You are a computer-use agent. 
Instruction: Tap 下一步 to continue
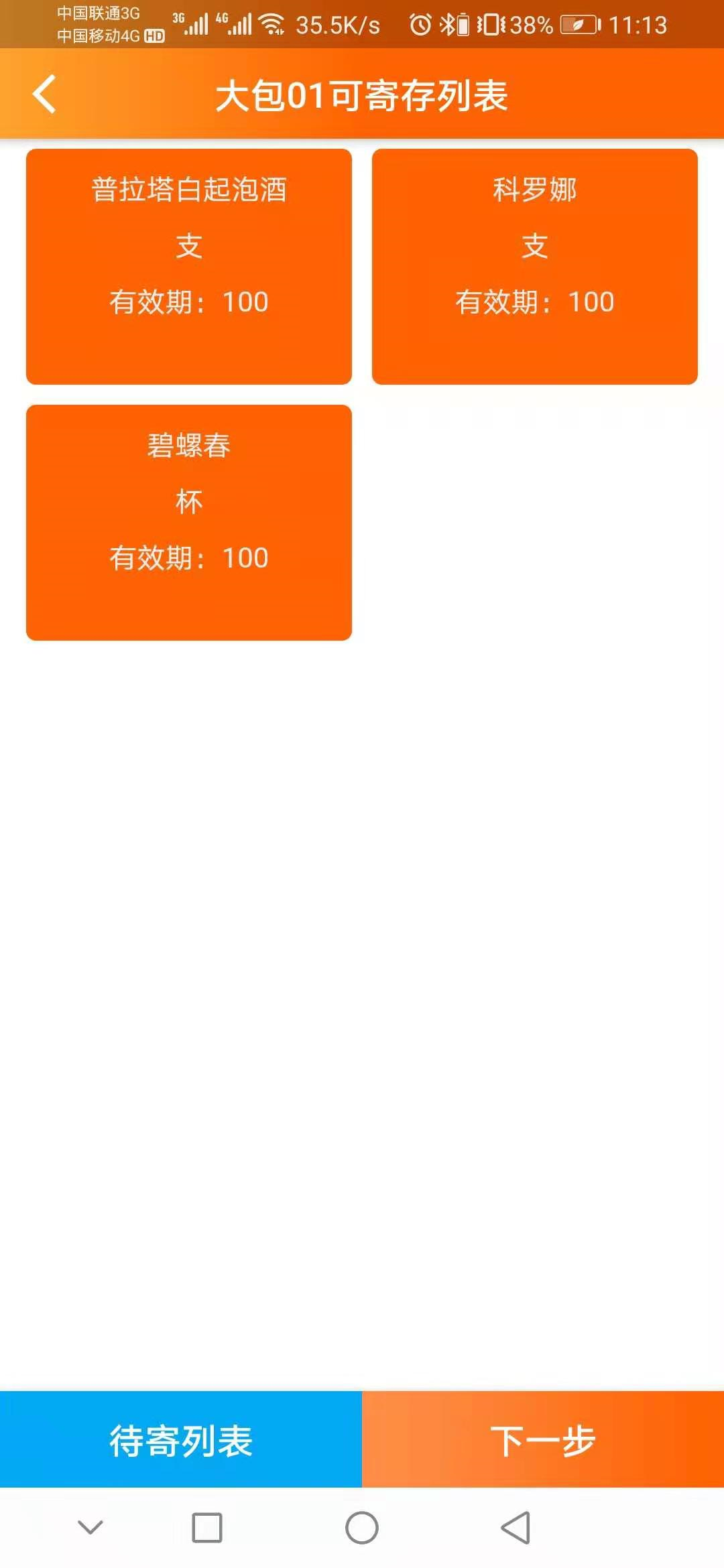click(543, 1439)
